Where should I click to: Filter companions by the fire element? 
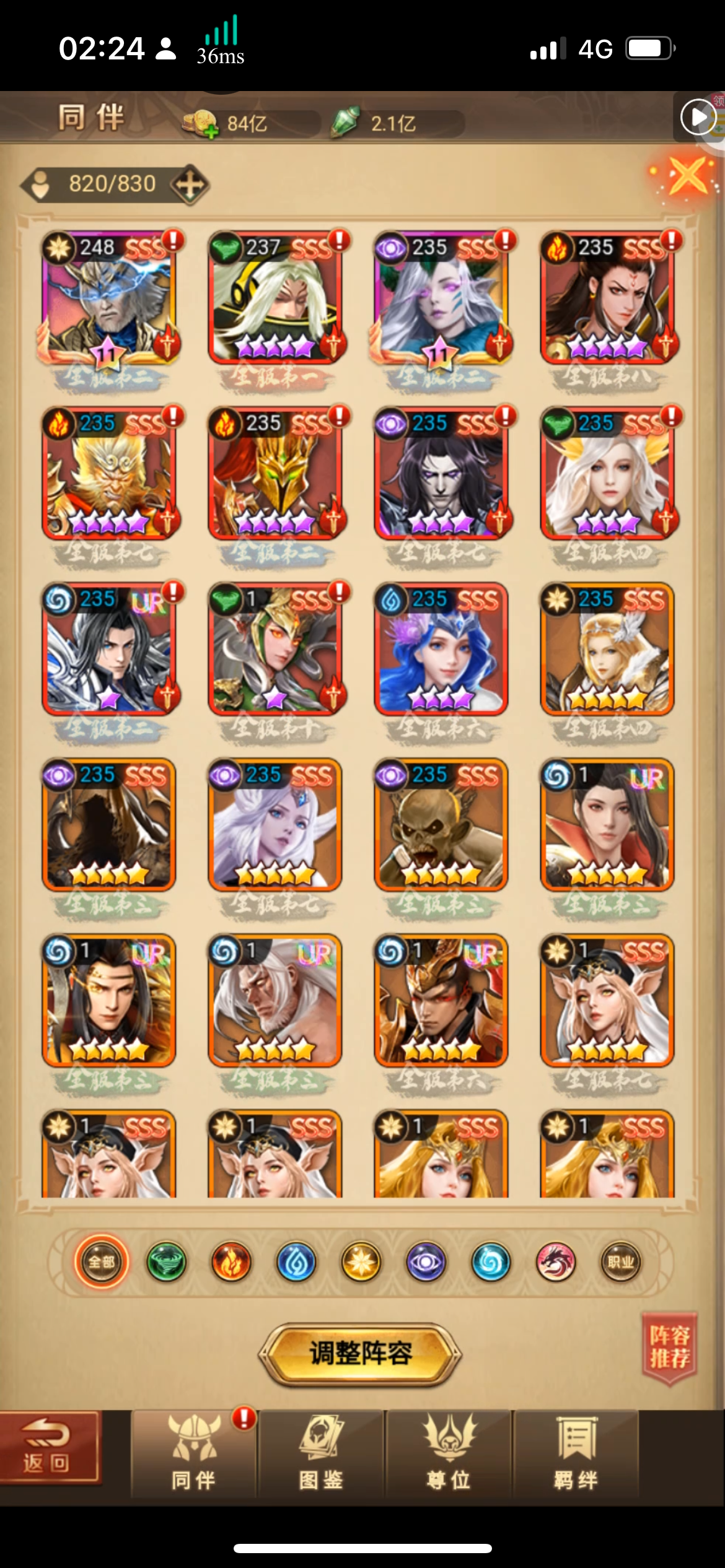[231, 1261]
